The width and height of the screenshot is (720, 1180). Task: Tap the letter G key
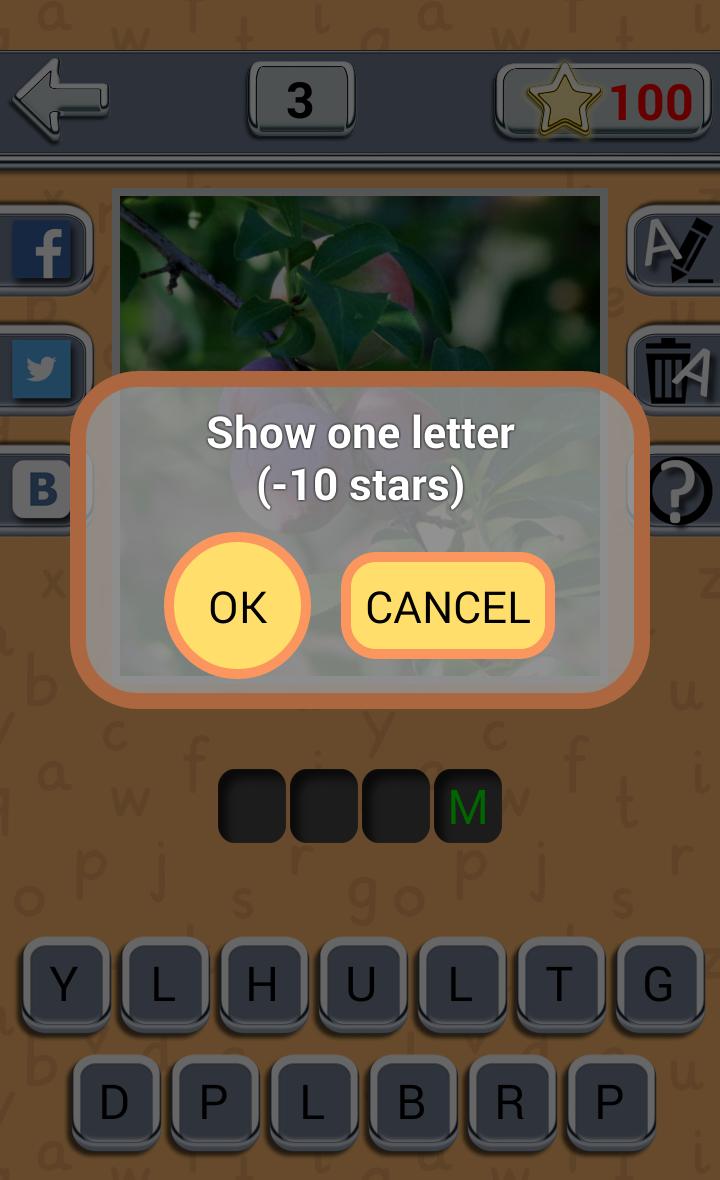(x=658, y=985)
